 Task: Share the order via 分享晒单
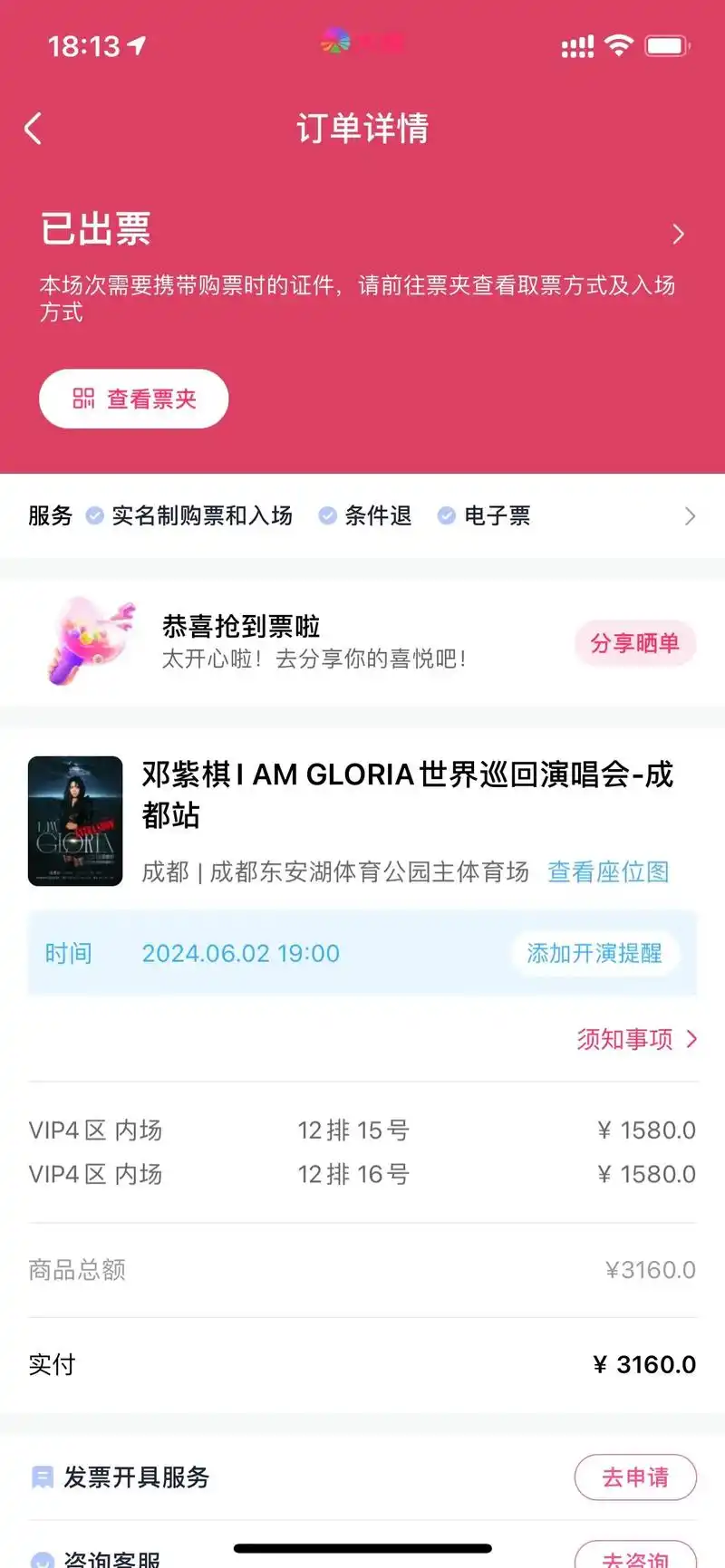(634, 643)
